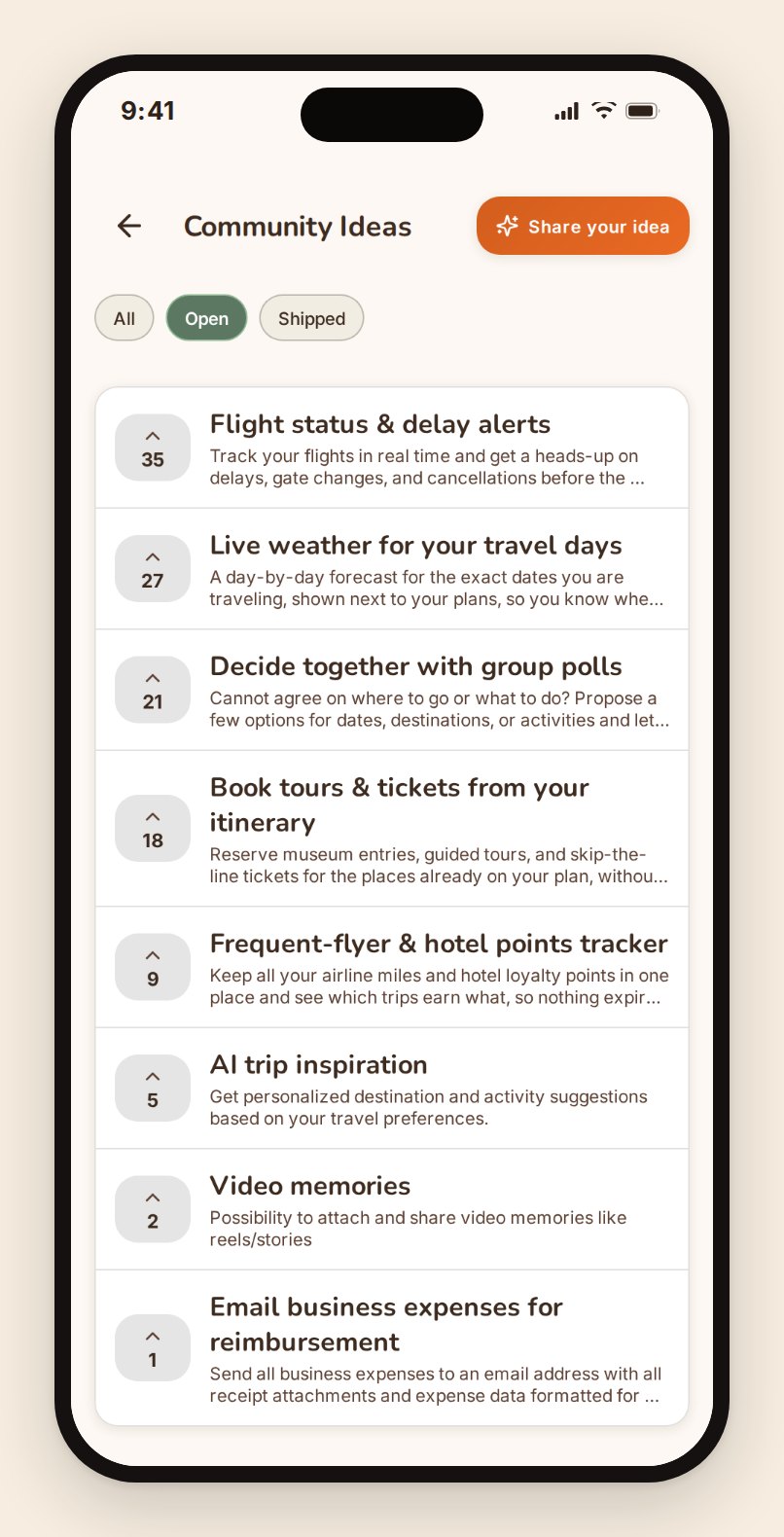Switch to the Shipped filter
Image resolution: width=784 pixels, height=1537 pixels.
311,318
